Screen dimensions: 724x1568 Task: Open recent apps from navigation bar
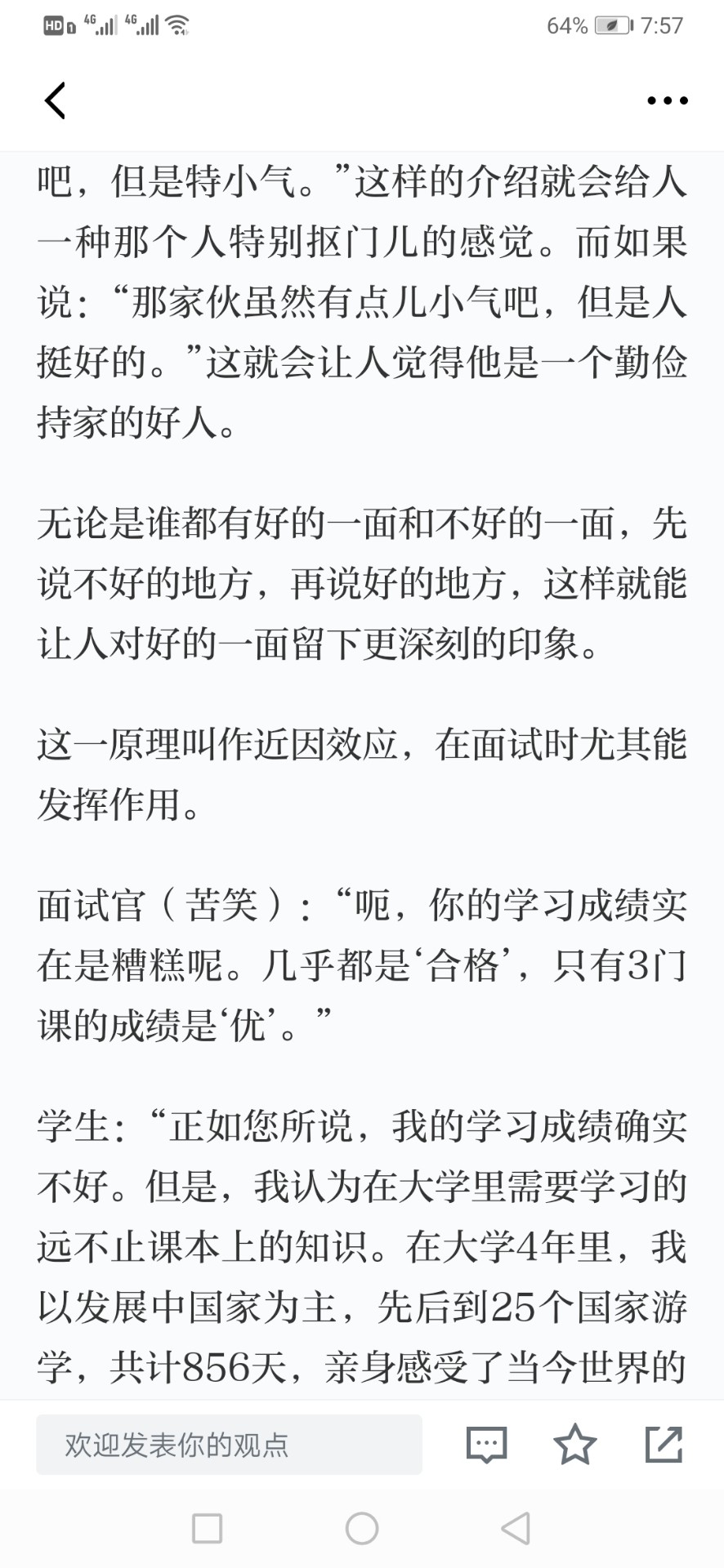tap(207, 1528)
